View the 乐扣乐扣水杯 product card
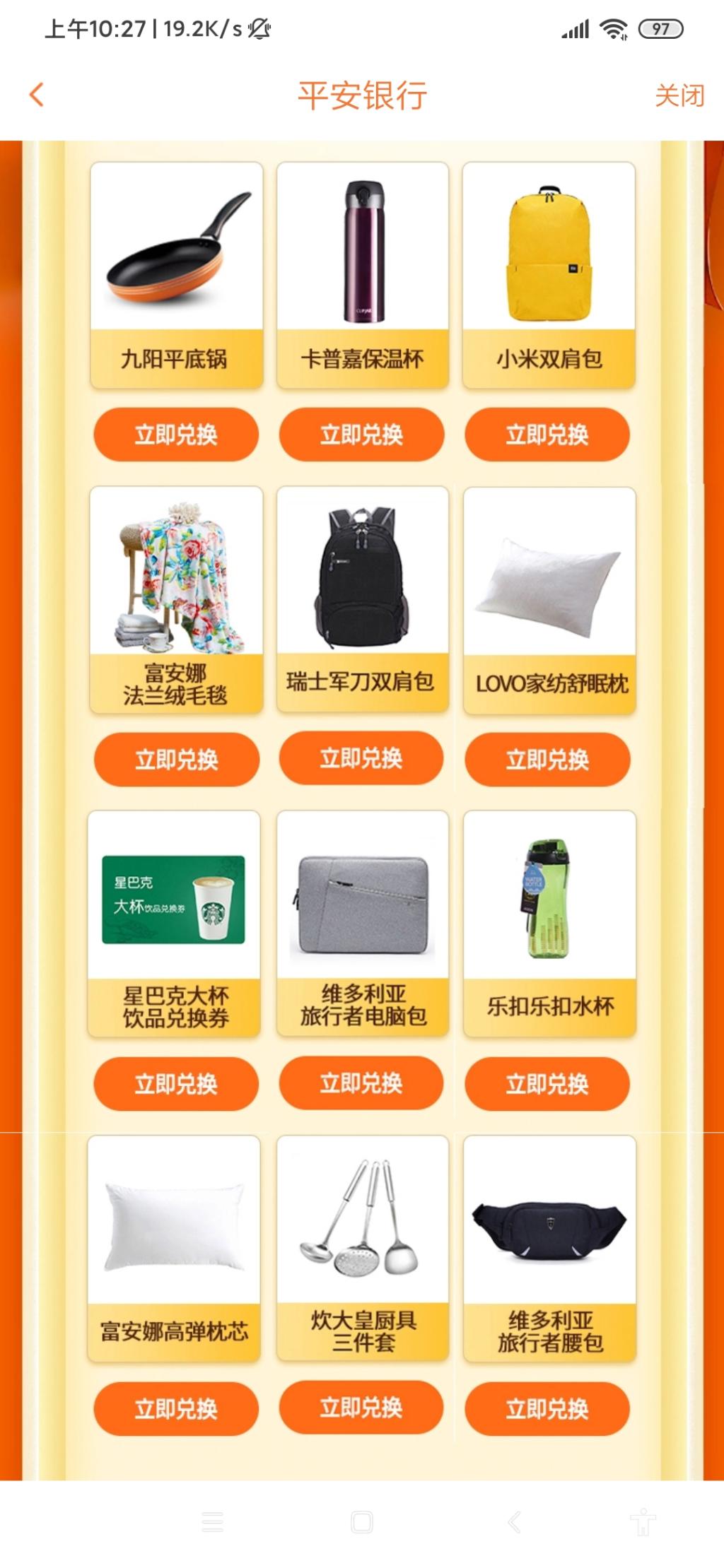This screenshot has height=1568, width=724. (x=549, y=923)
